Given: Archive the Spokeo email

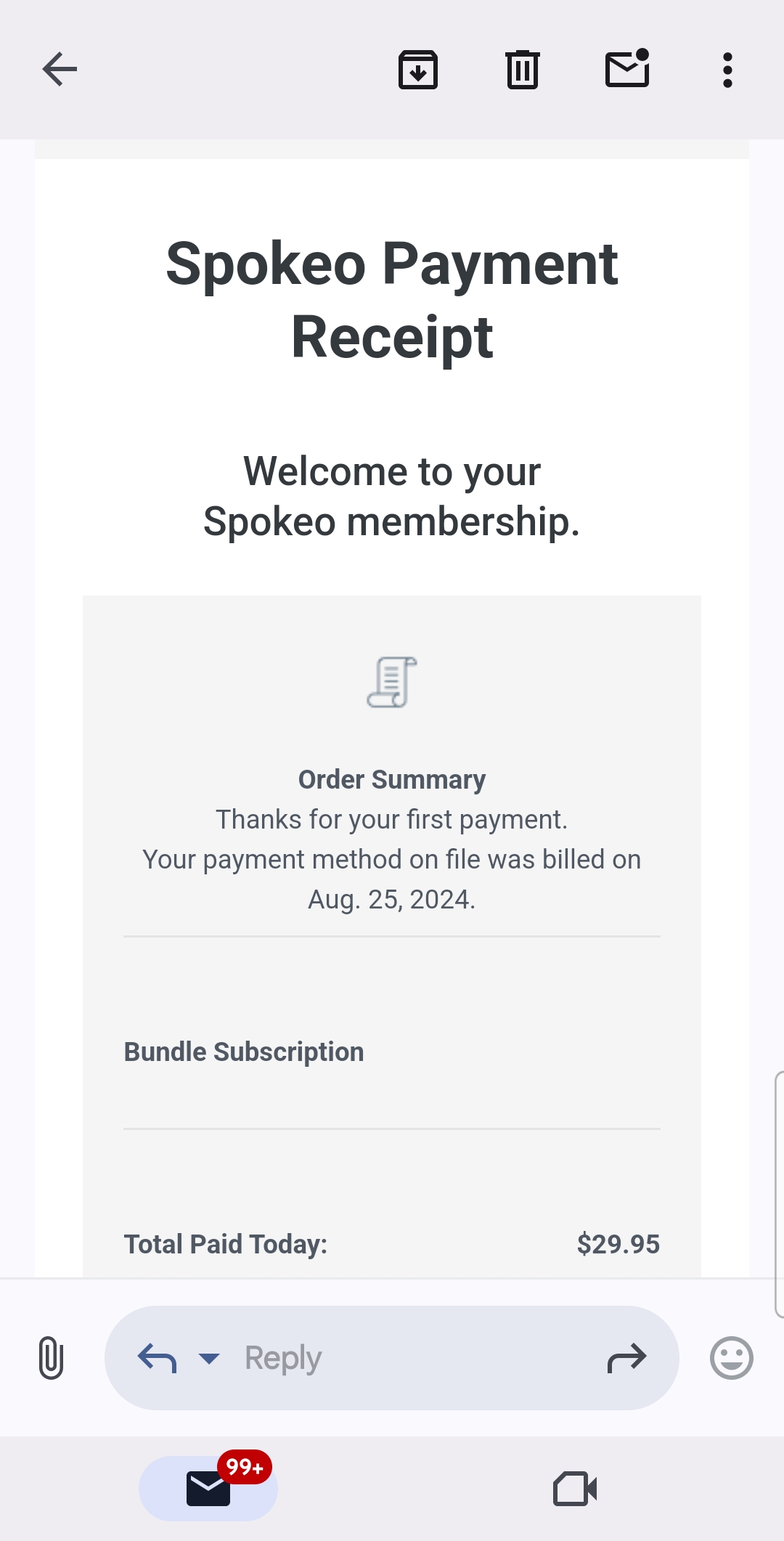Looking at the screenshot, I should (418, 69).
